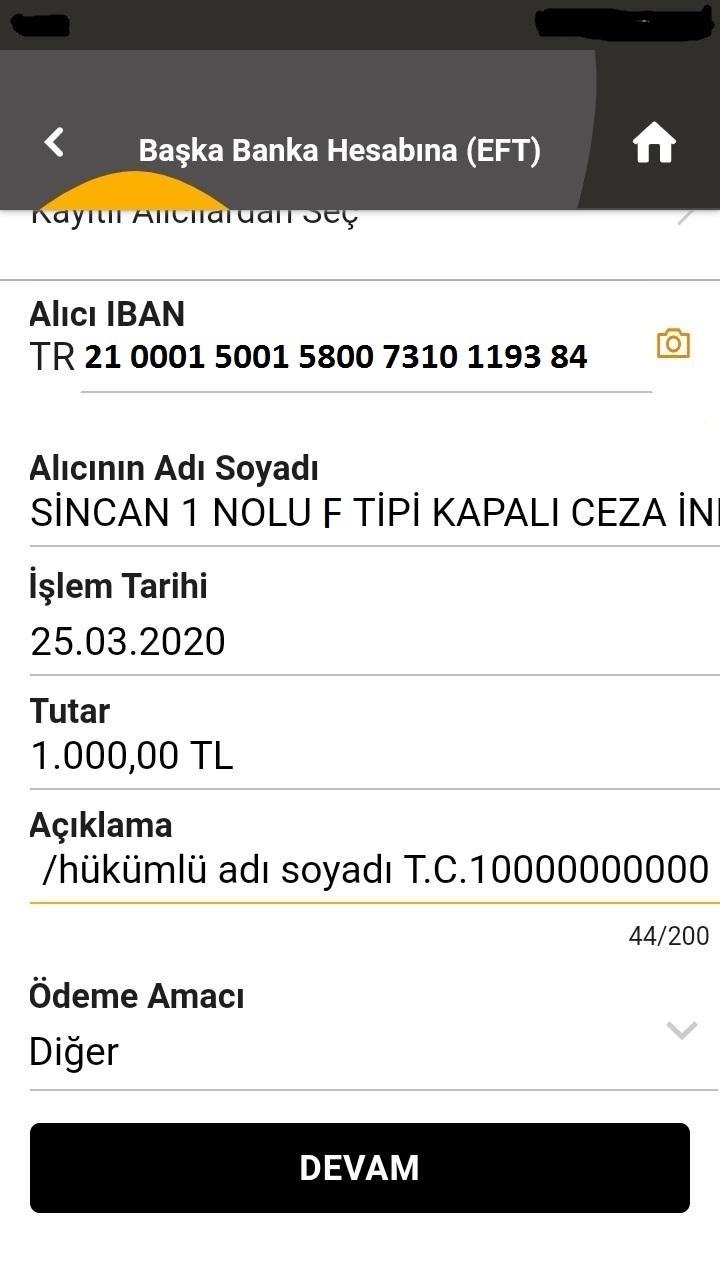Edit the Alıcı IBAN field
The height and width of the screenshot is (1280, 720).
pyautogui.click(x=336, y=357)
